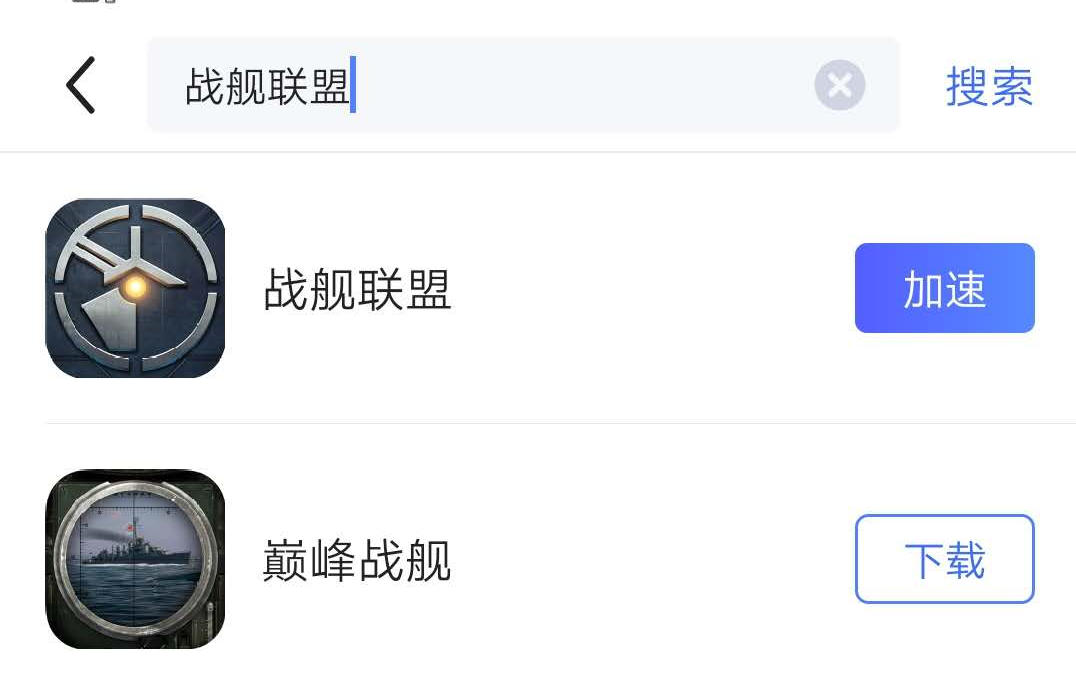Tap the search field containing 战舰联盟

pos(480,86)
